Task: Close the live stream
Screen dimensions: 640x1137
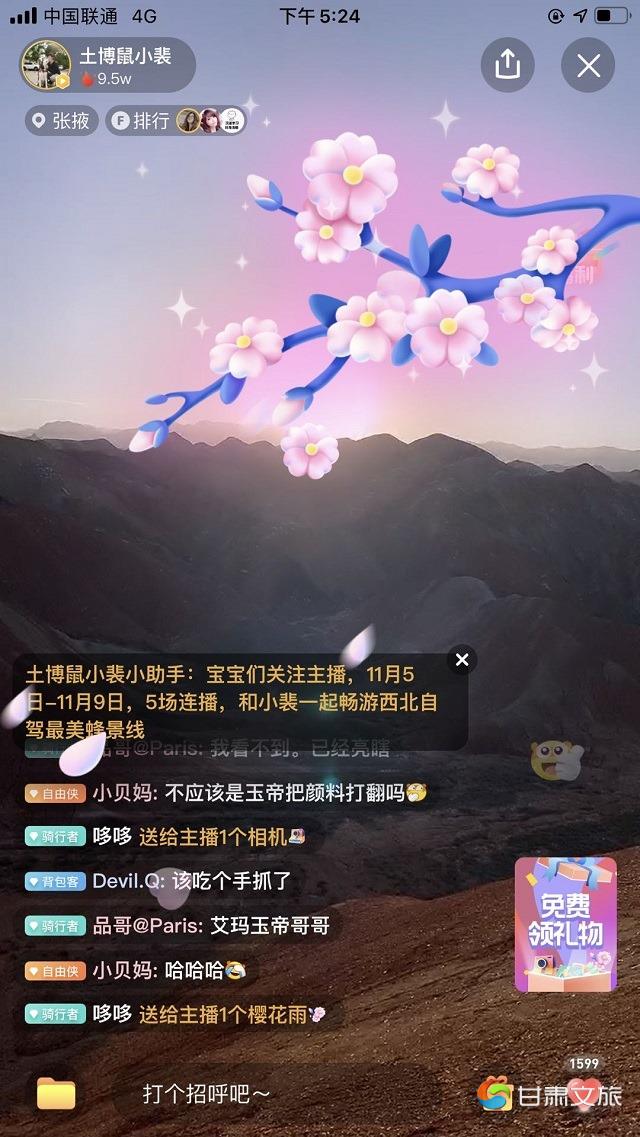Action: click(588, 65)
